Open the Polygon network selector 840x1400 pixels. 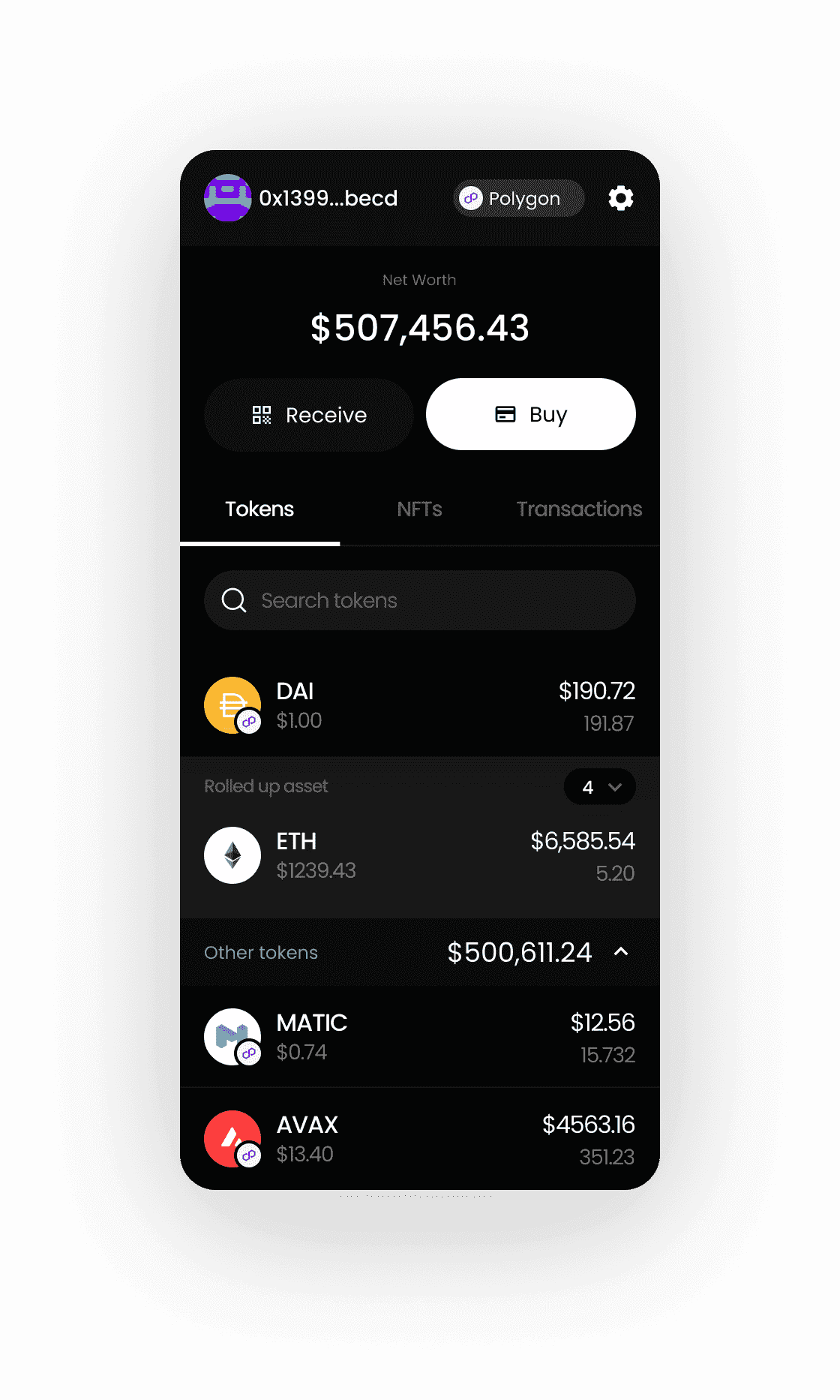point(518,198)
